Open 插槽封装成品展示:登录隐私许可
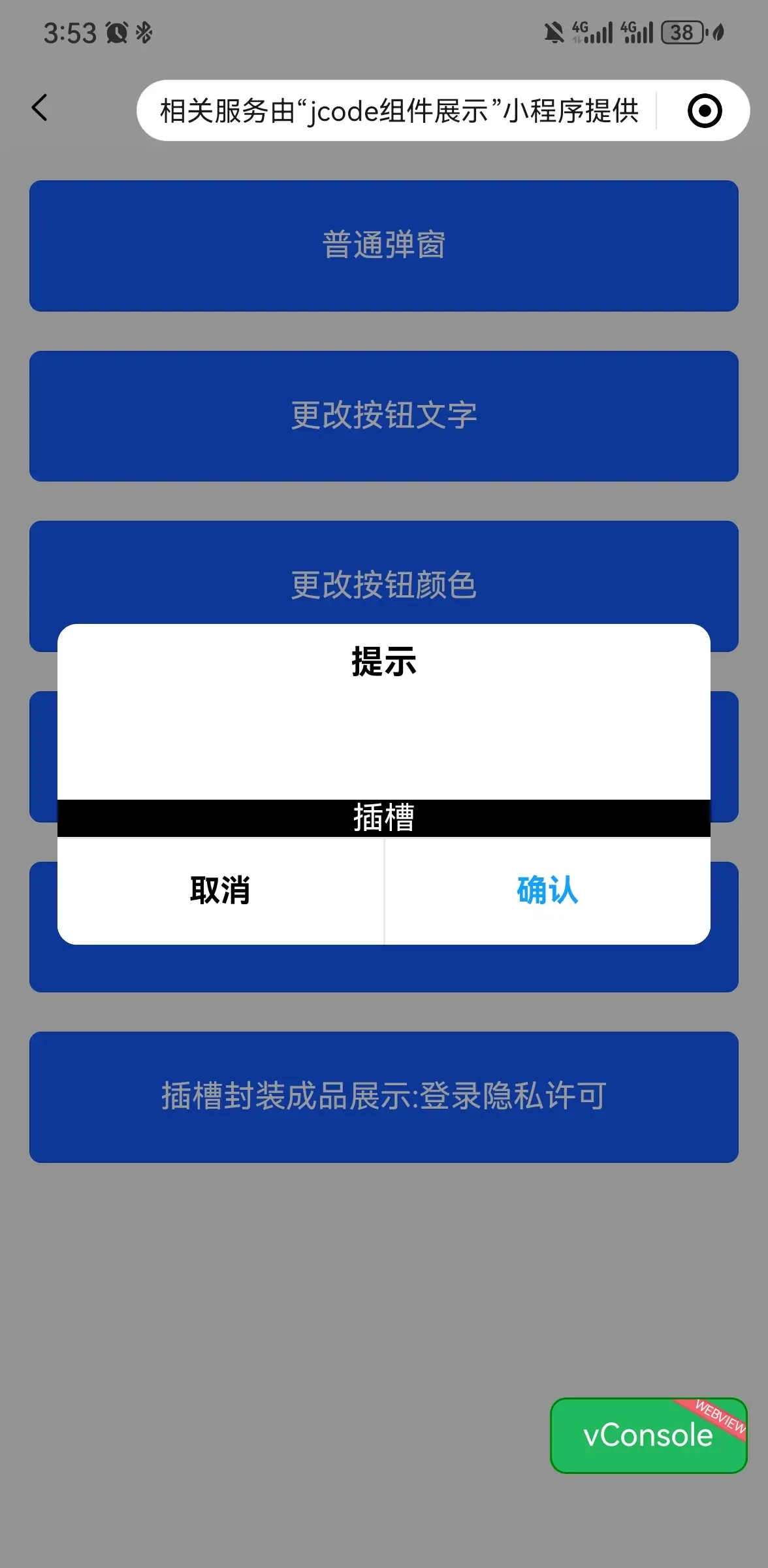This screenshot has width=768, height=1568. 384,1097
